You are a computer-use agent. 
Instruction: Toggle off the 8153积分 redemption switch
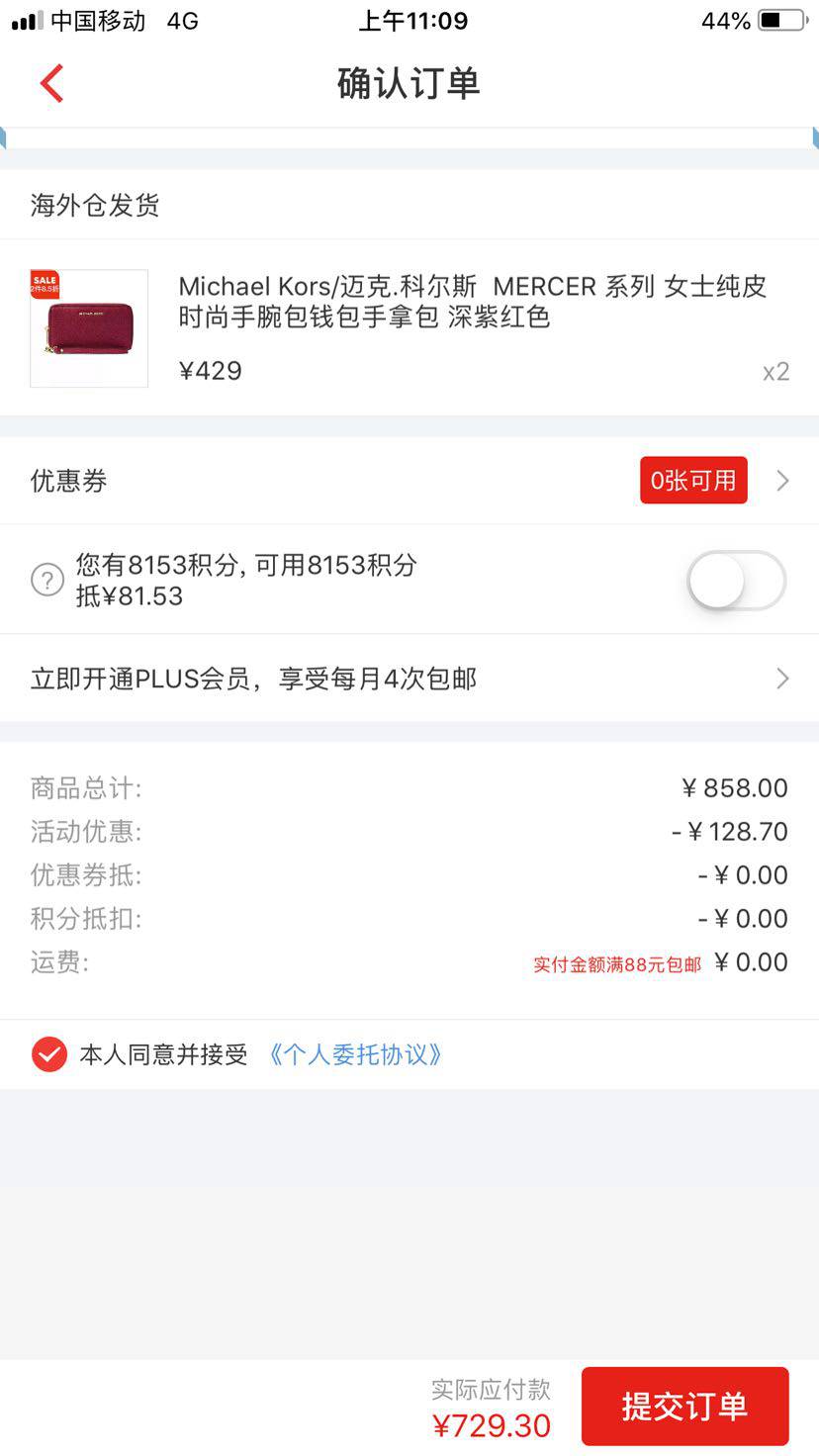pyautogui.click(x=735, y=580)
